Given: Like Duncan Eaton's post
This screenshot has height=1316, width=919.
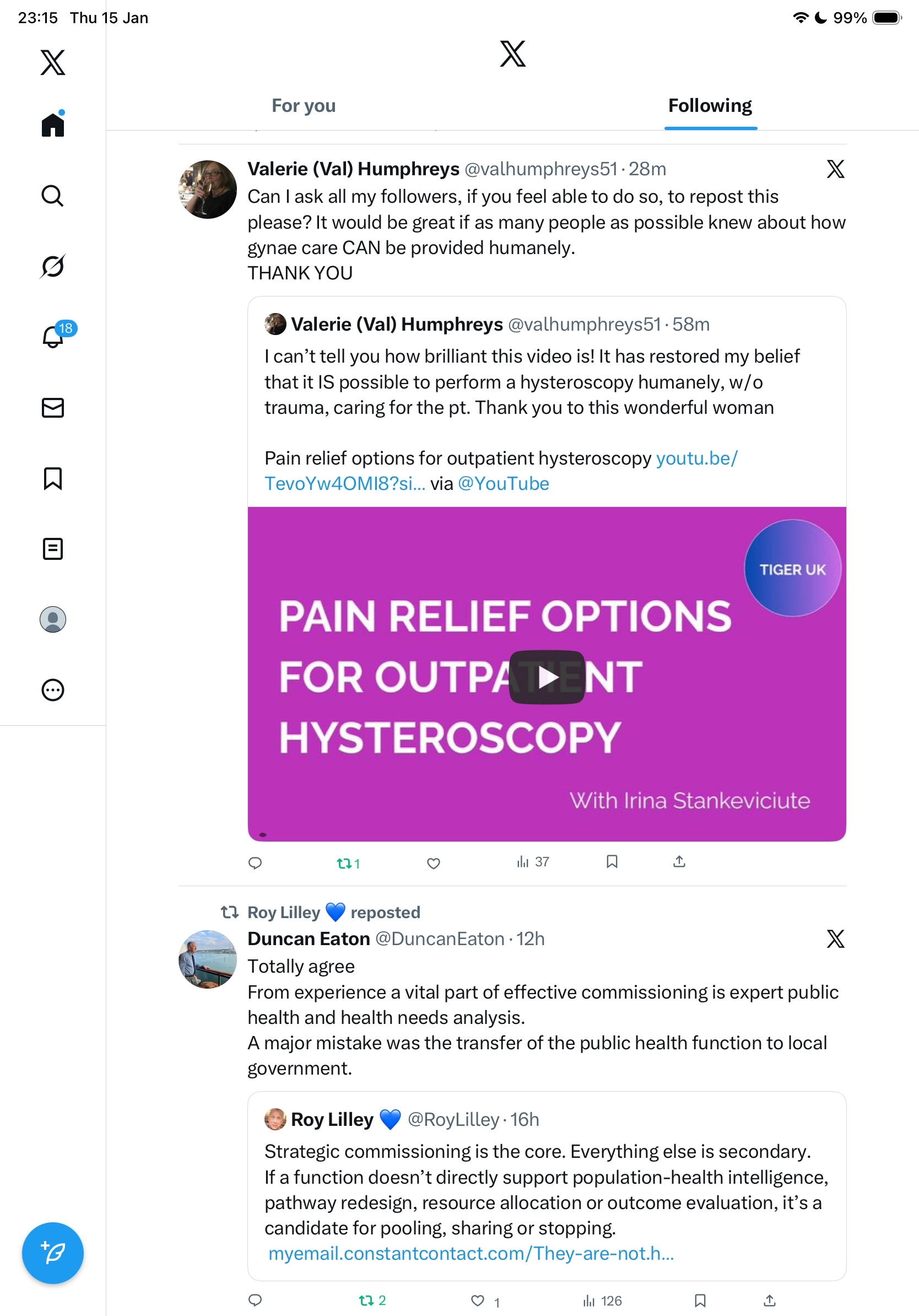Looking at the screenshot, I should pos(478,1301).
